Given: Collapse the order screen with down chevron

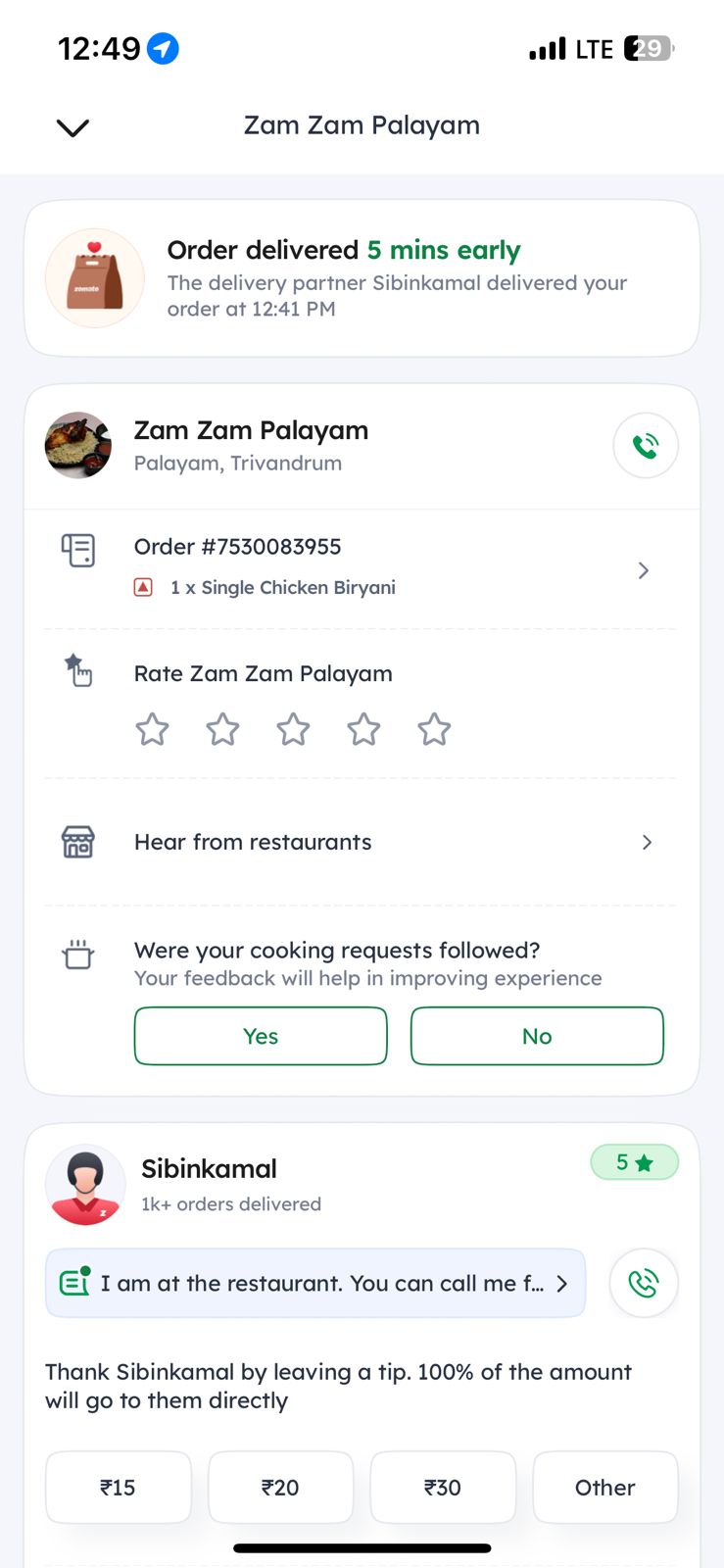Looking at the screenshot, I should click(x=73, y=127).
